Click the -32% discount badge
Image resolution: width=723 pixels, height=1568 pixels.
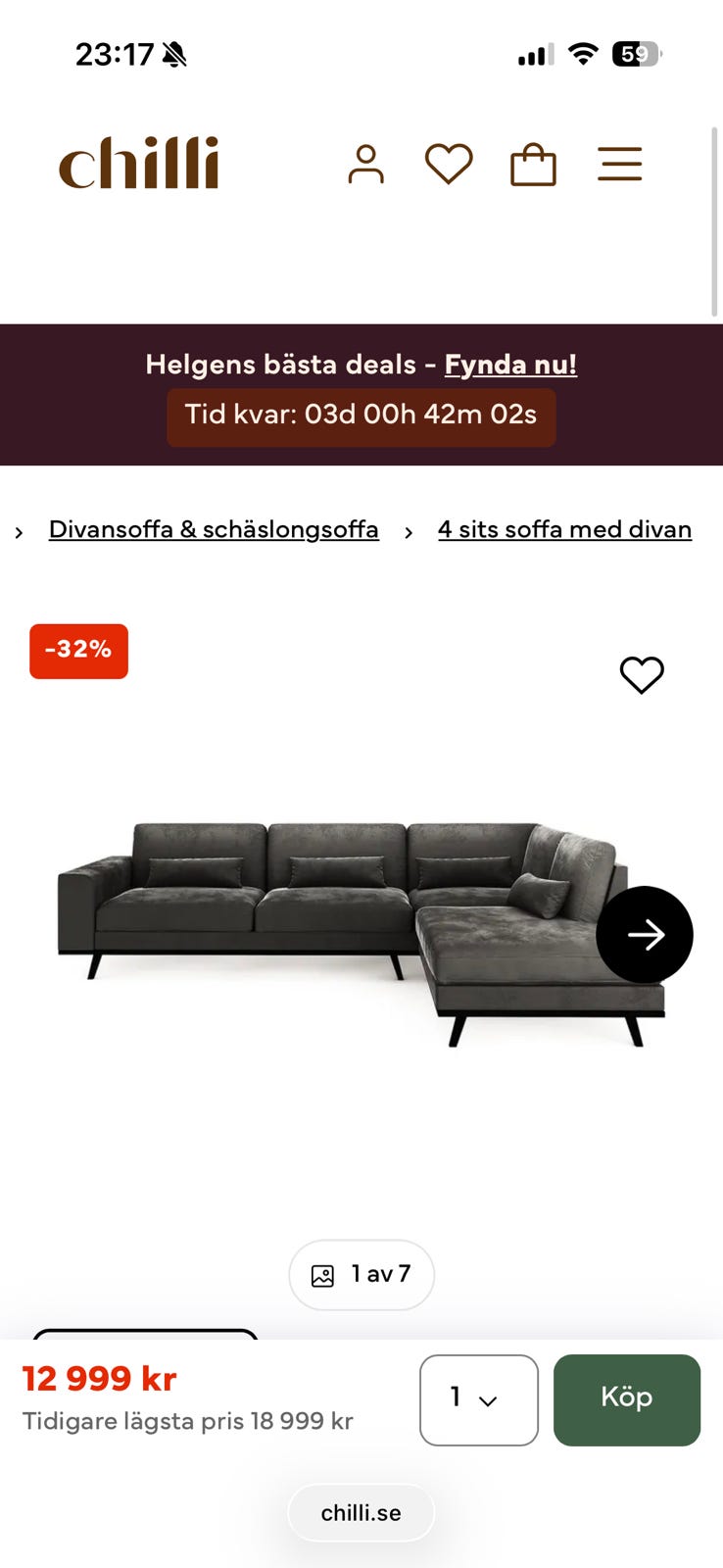coord(78,650)
